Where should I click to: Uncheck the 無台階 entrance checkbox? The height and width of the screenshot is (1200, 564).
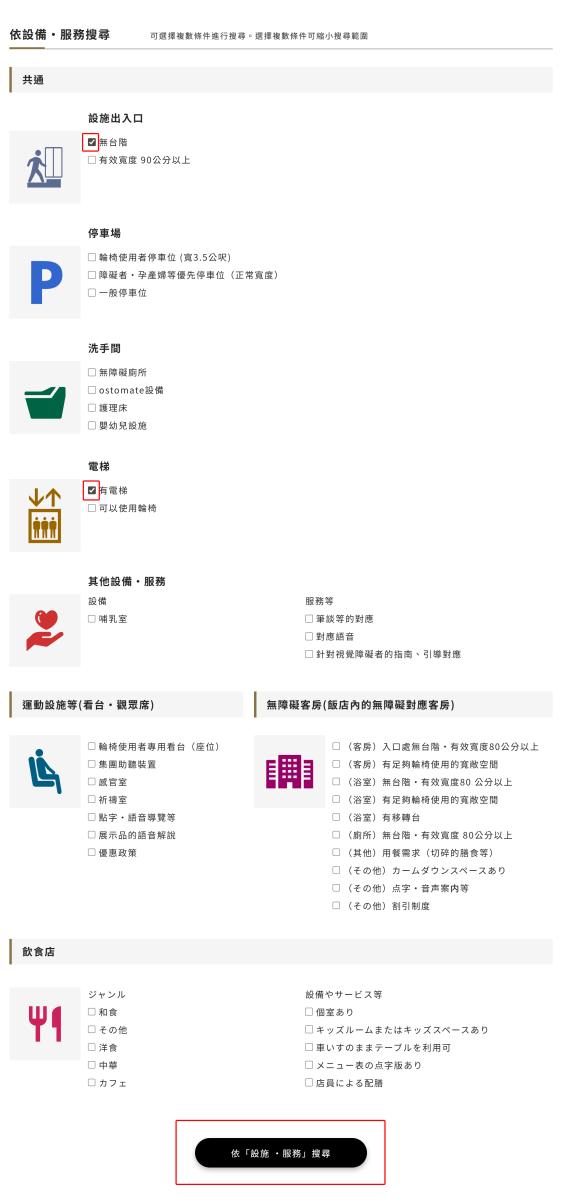92,143
